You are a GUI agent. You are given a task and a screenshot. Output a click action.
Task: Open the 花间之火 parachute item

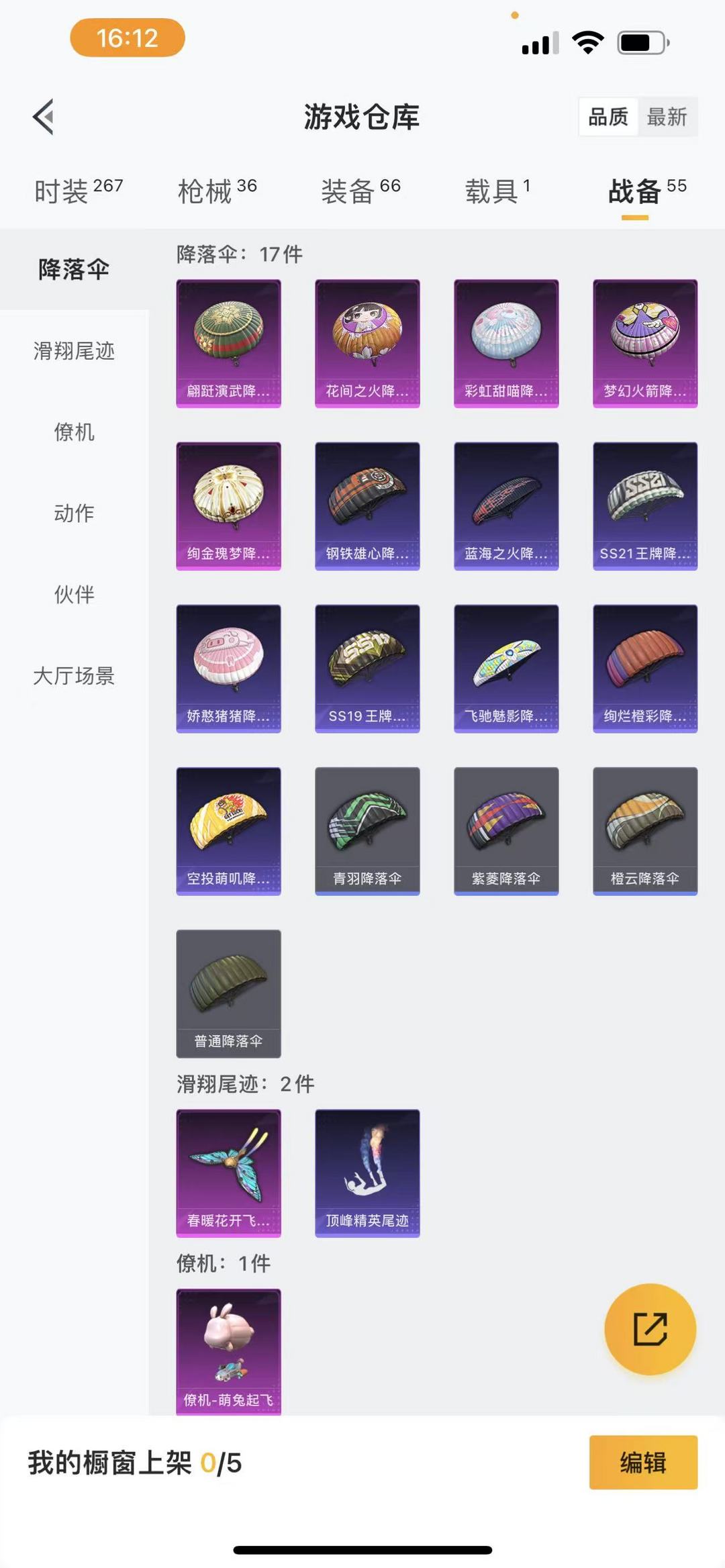tap(367, 343)
